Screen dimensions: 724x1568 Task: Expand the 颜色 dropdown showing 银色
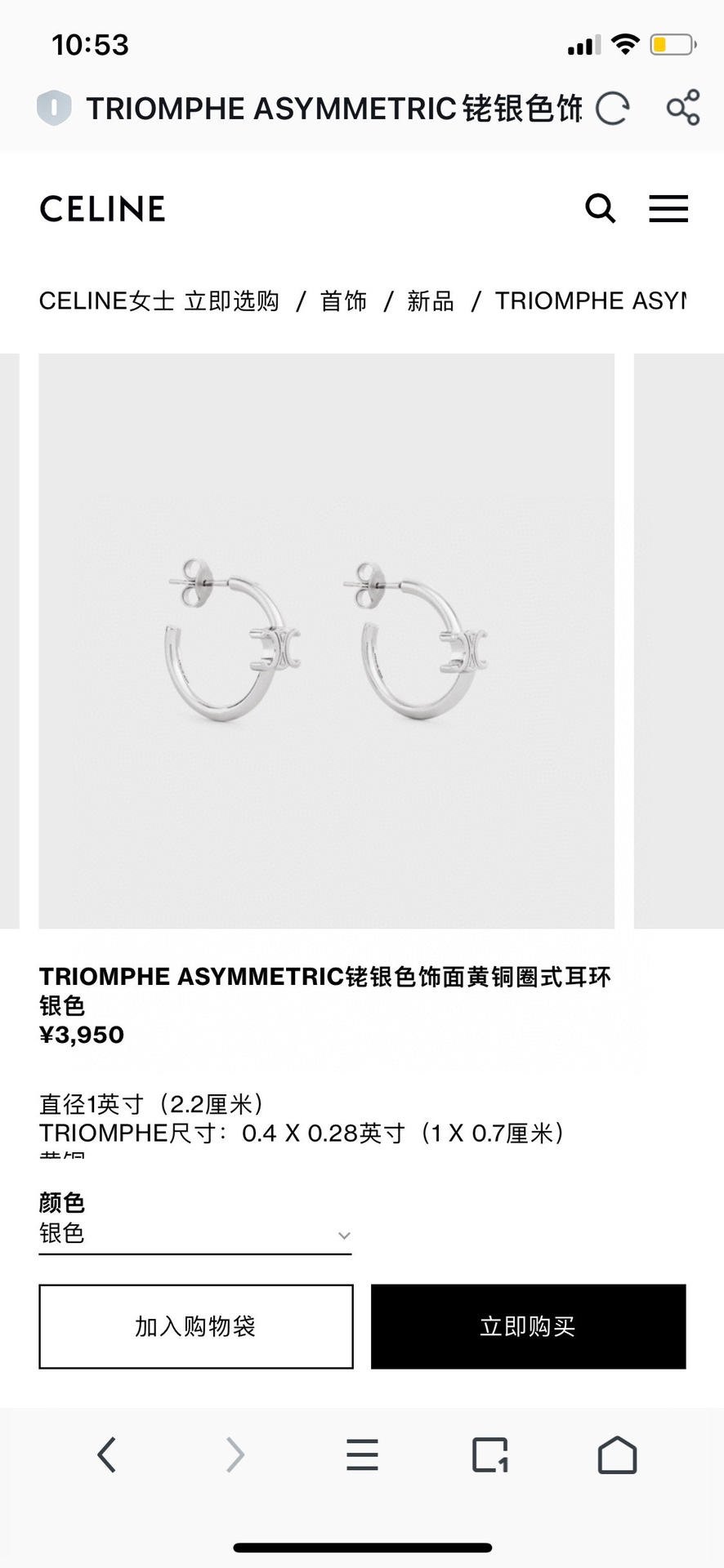tap(195, 1234)
